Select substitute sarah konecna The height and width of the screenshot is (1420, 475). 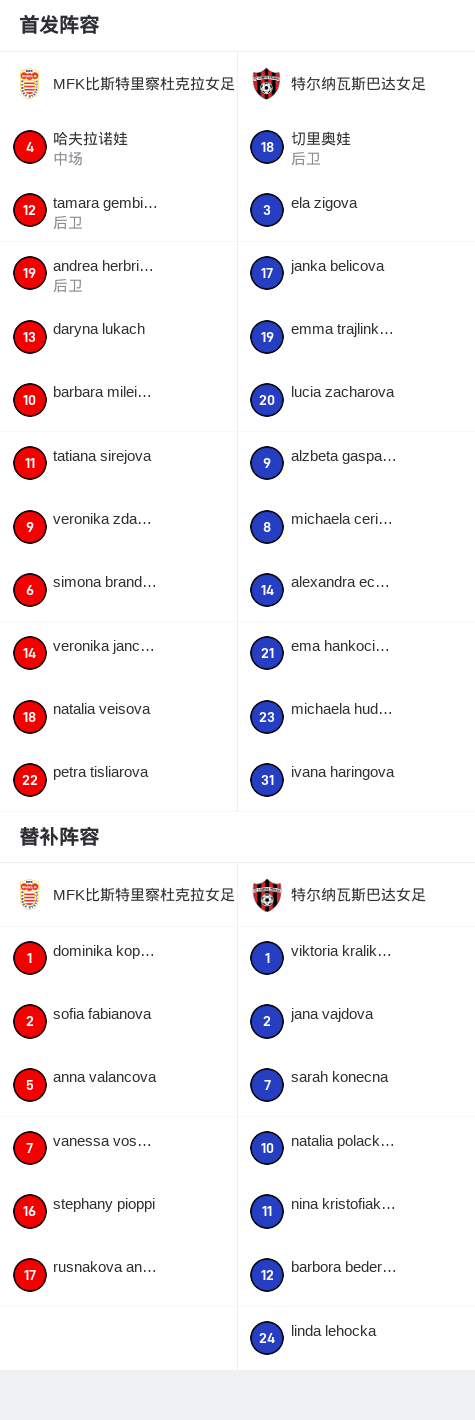pyautogui.click(x=356, y=1085)
